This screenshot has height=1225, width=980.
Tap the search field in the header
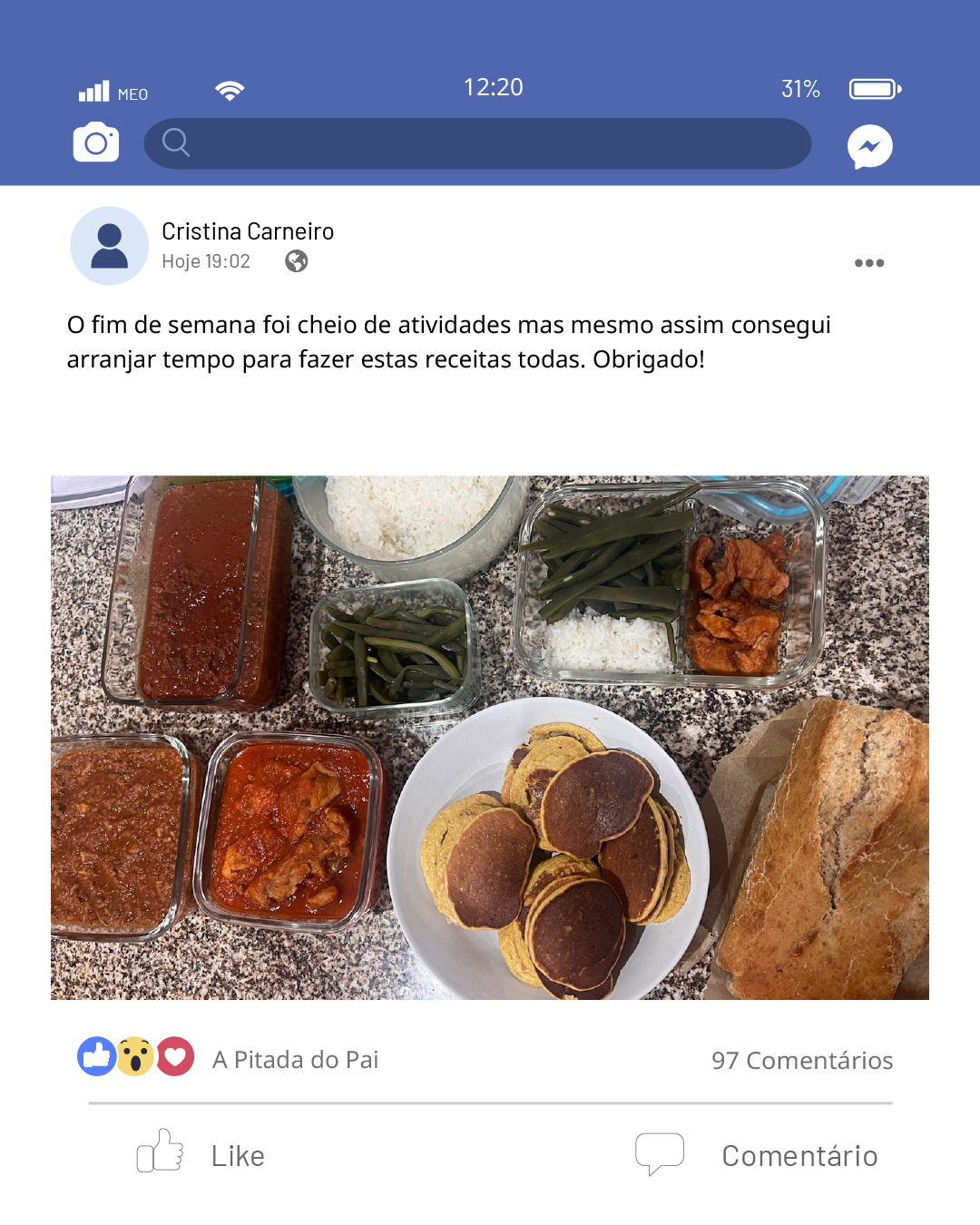click(x=477, y=143)
